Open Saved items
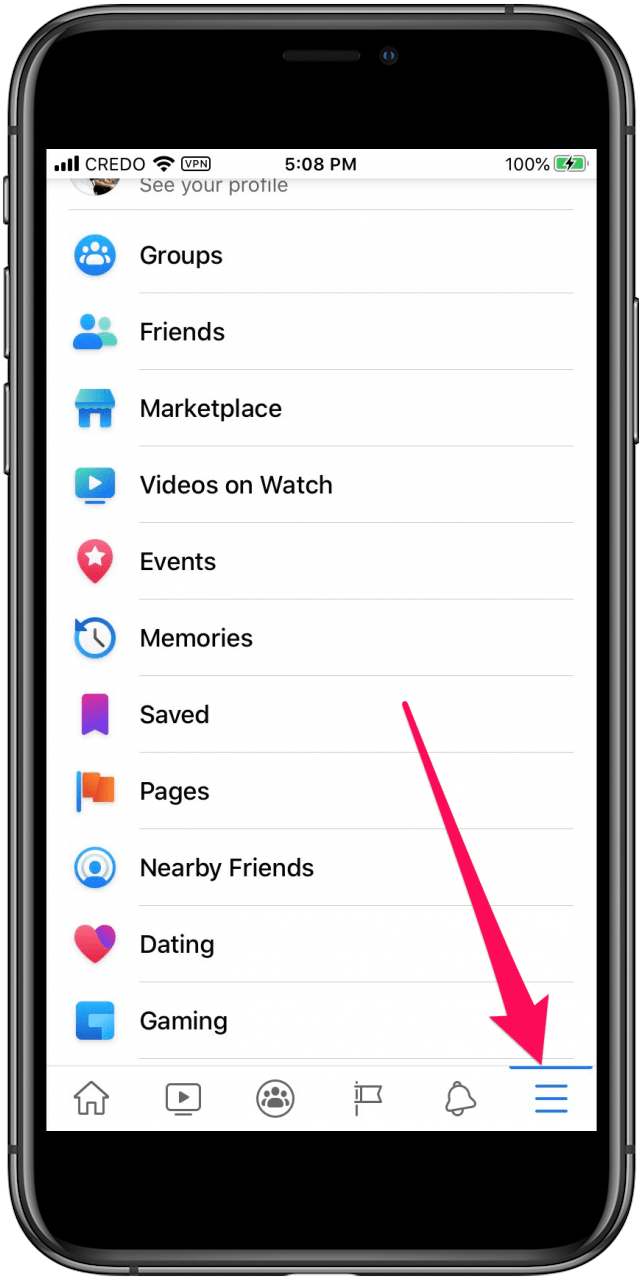 pyautogui.click(x=174, y=715)
